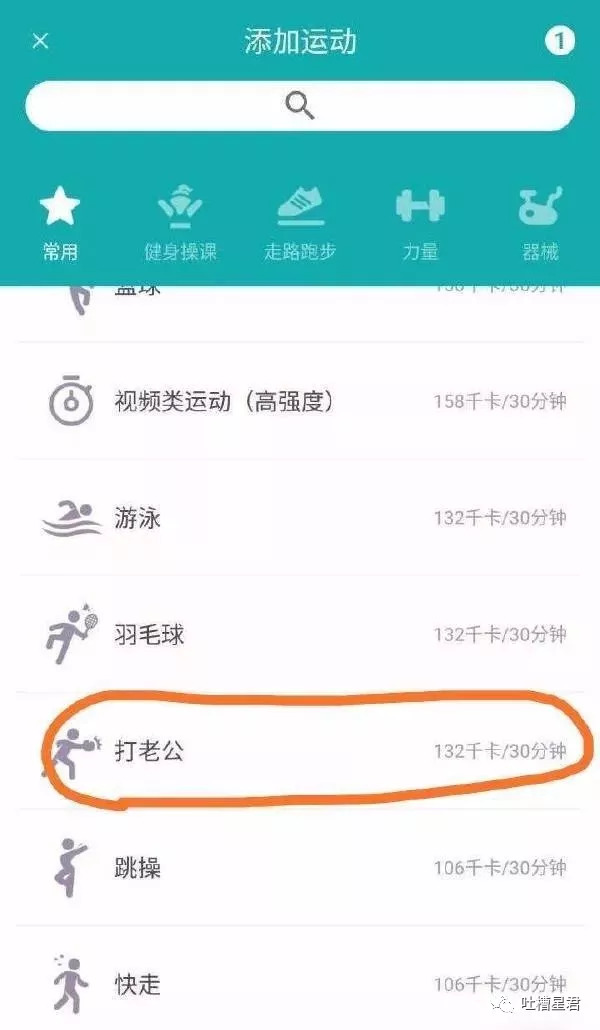Tap the exercise search box
600x1030 pixels.
300,106
